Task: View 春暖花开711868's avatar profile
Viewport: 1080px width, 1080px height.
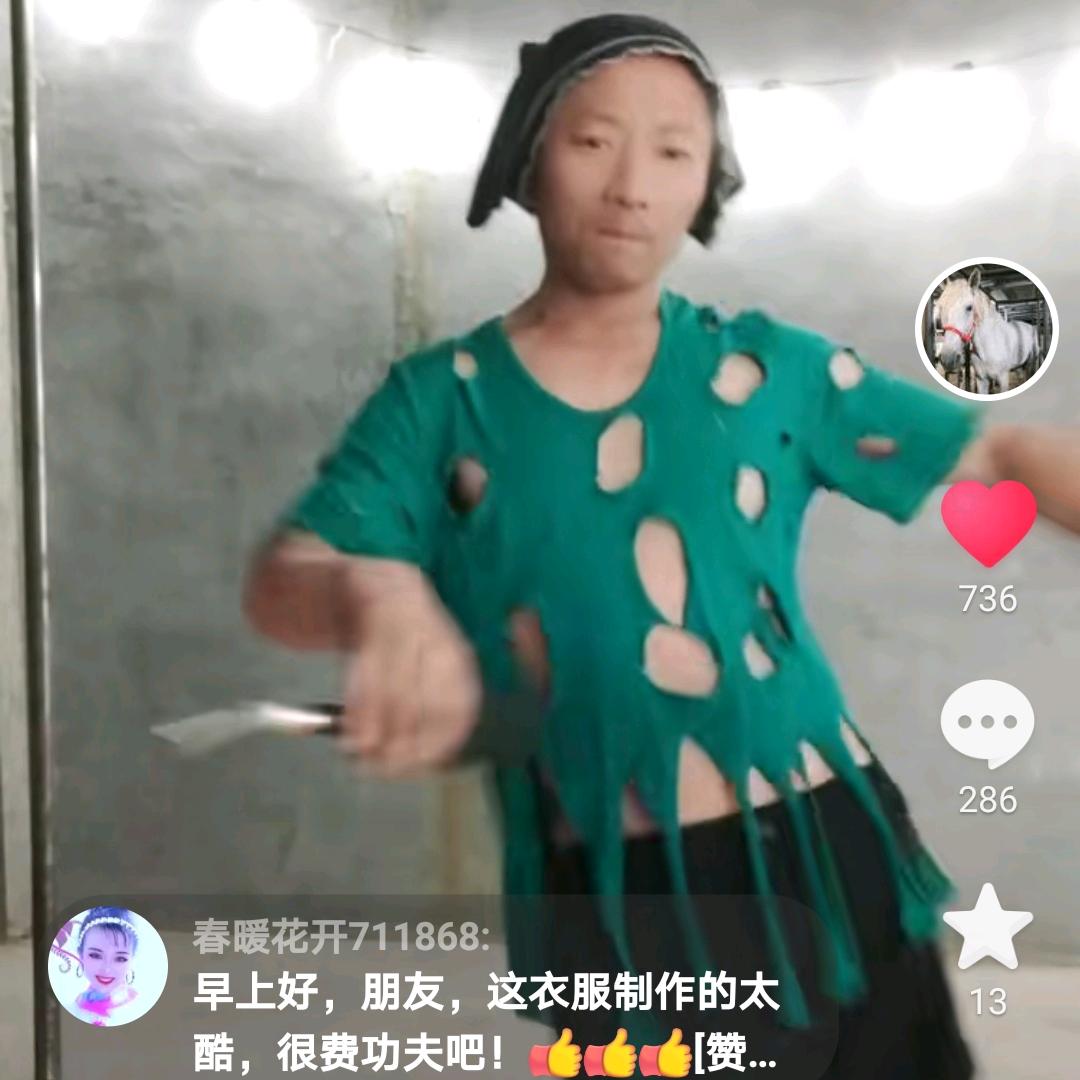Action: click(x=108, y=966)
